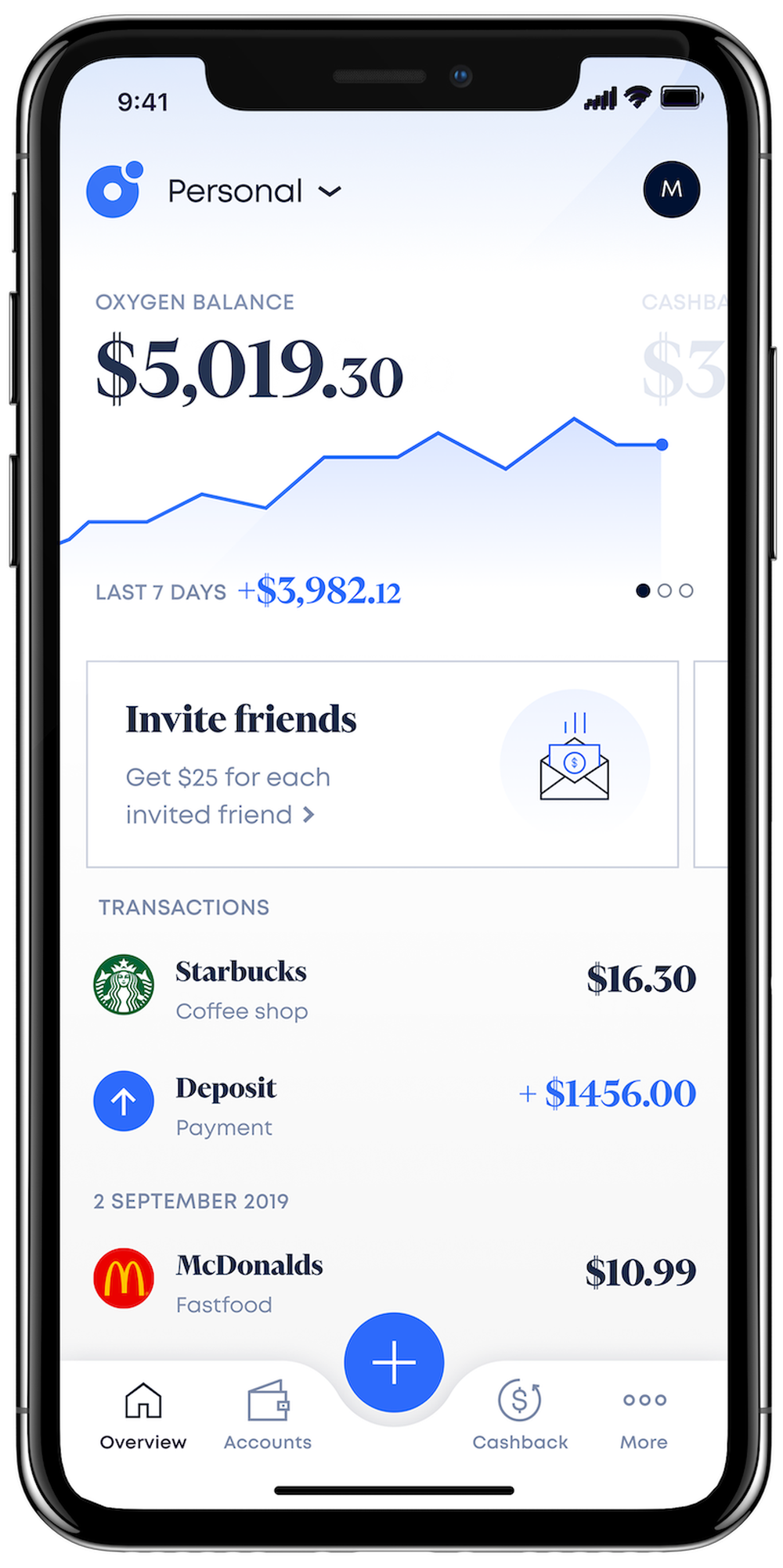
Task: Switch to the Overview tab
Action: [x=143, y=1415]
